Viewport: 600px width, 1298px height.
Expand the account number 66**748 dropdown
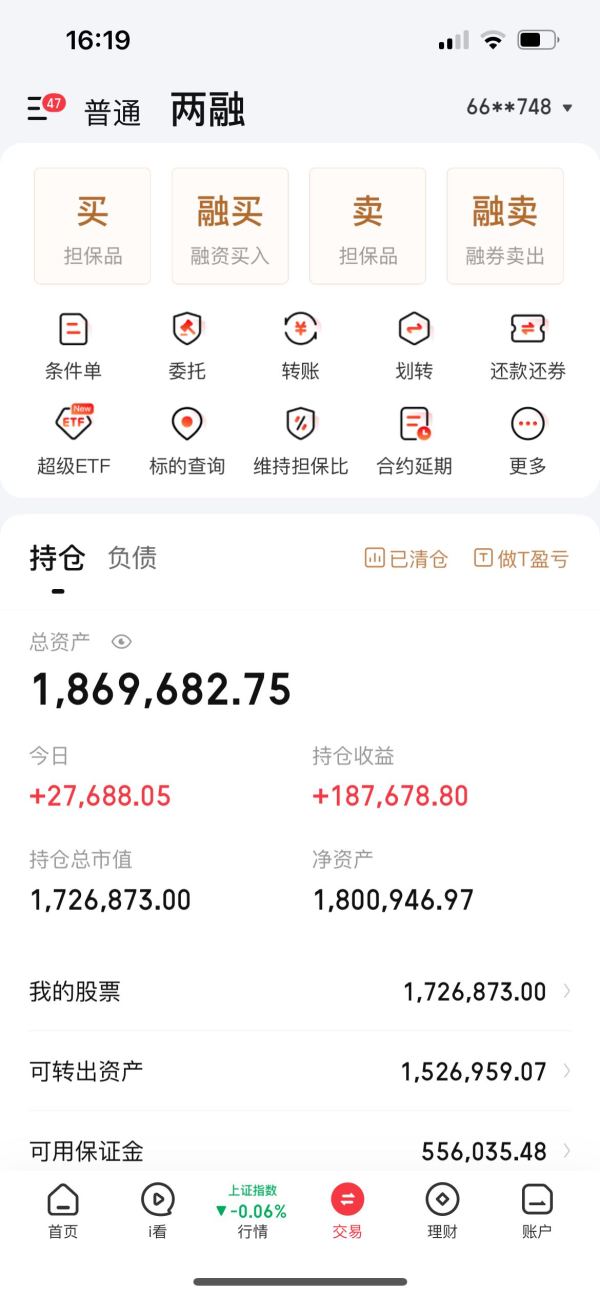coord(519,107)
